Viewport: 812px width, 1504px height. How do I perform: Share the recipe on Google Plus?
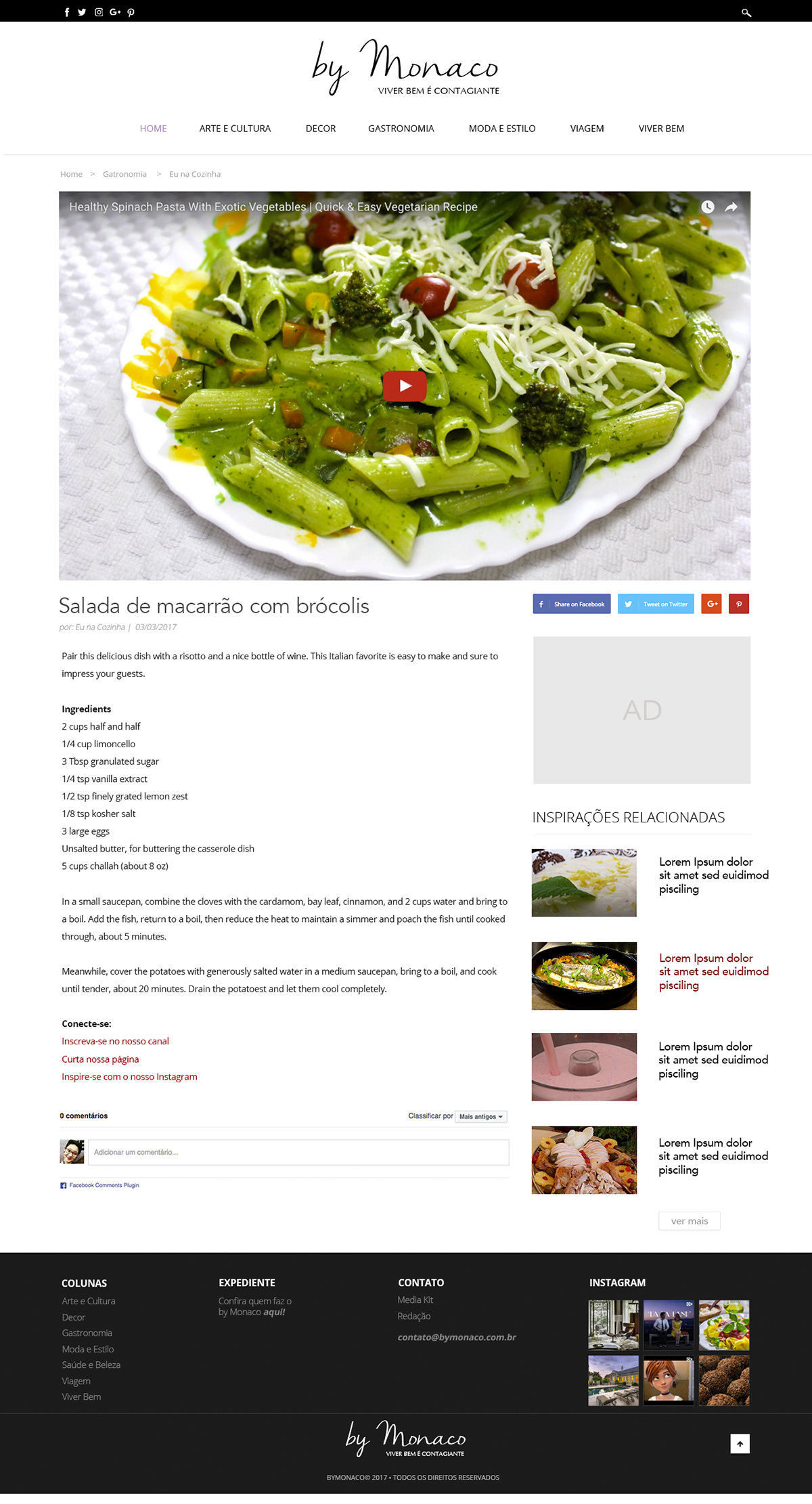[x=711, y=604]
